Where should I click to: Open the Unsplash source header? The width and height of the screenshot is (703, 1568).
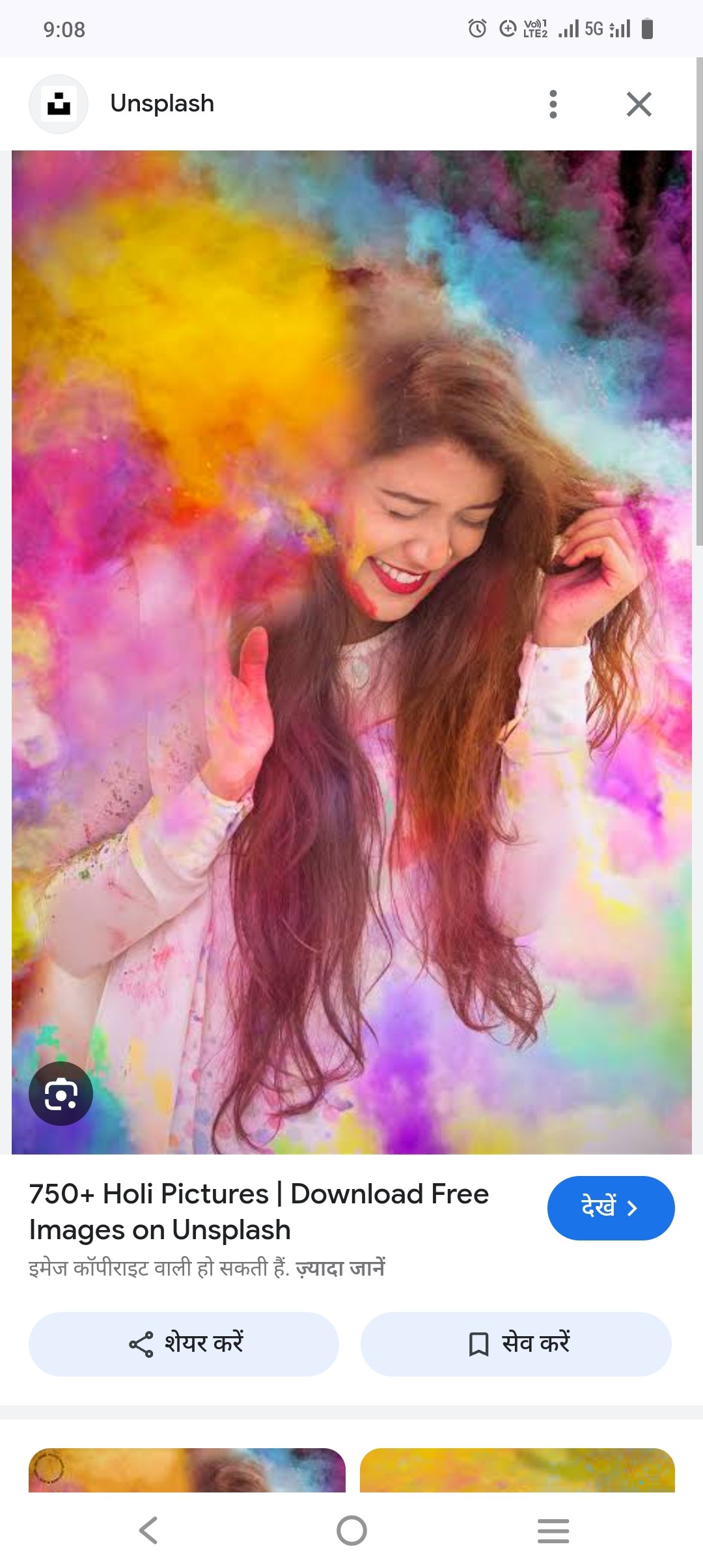[x=161, y=104]
